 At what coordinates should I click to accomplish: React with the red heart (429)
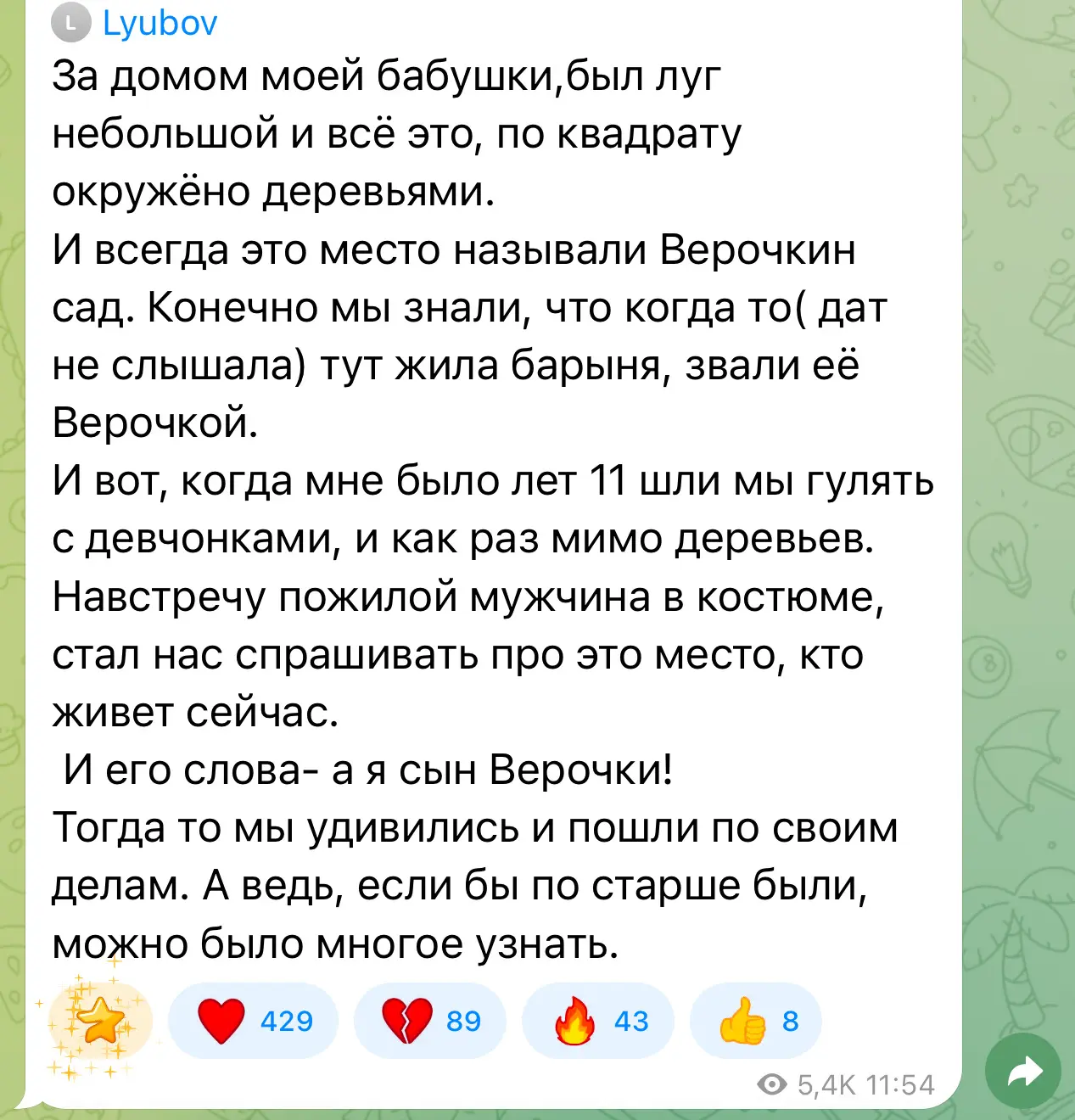253,1021
